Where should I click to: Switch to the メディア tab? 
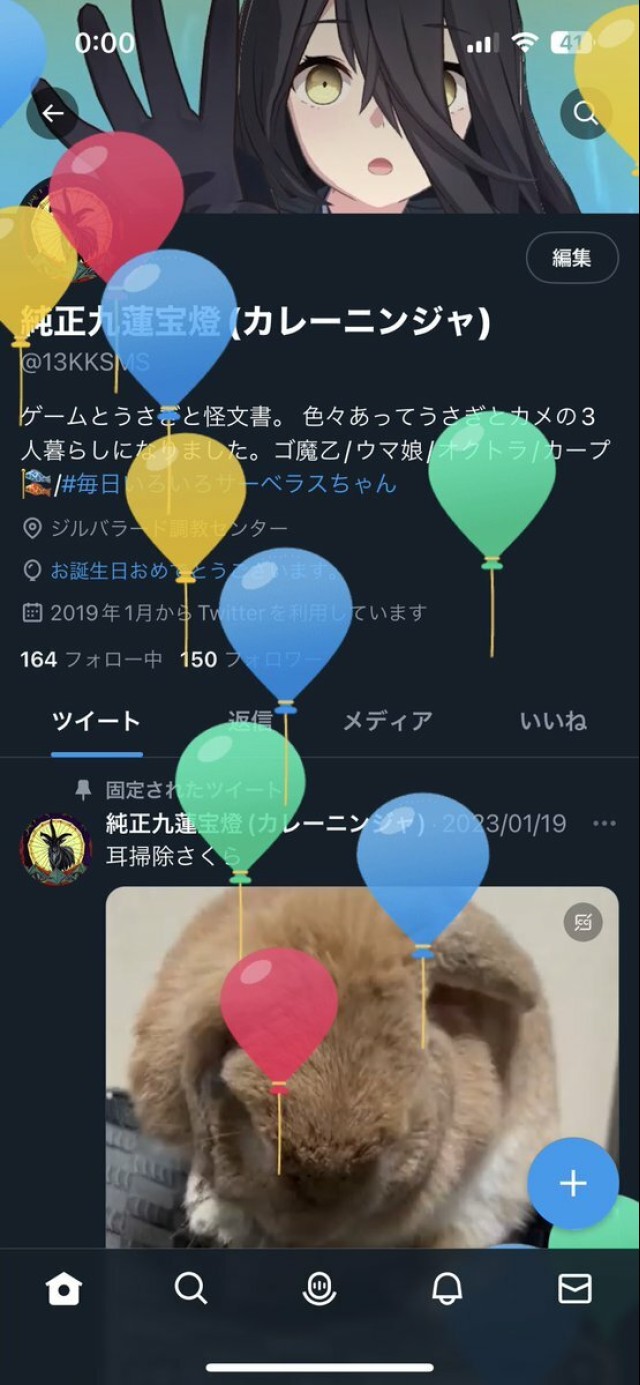pos(388,721)
